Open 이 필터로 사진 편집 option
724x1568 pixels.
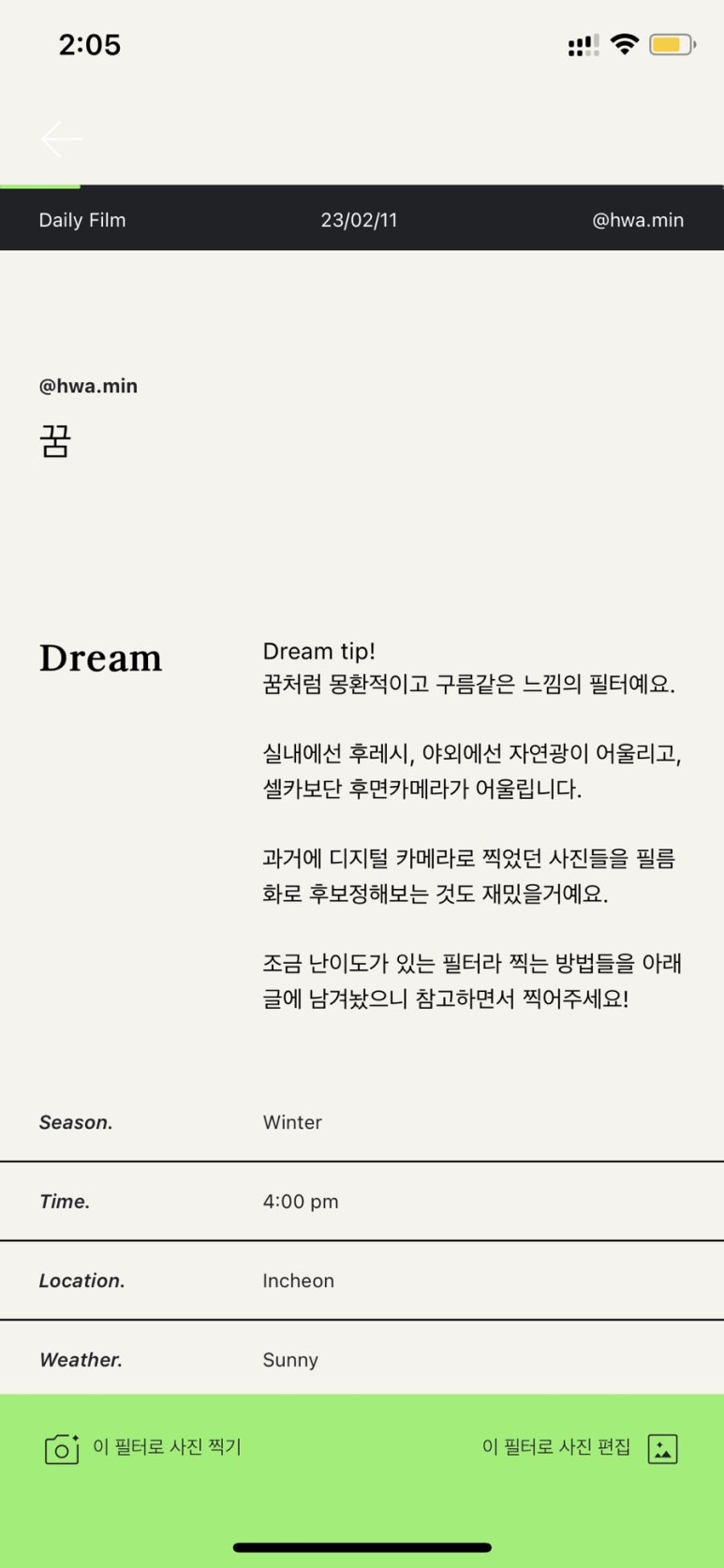click(580, 1448)
